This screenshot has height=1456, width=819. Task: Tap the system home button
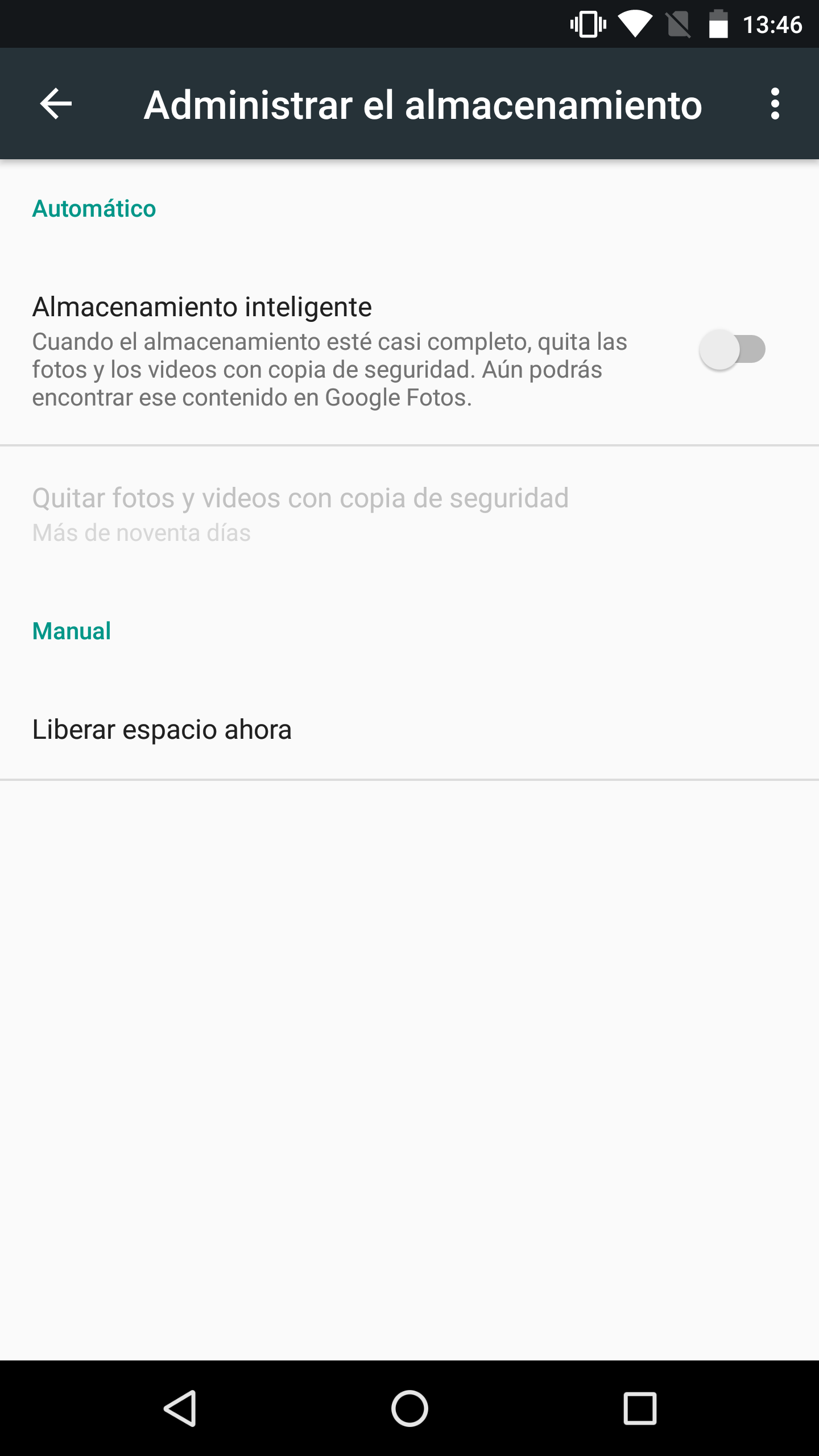click(x=409, y=1408)
